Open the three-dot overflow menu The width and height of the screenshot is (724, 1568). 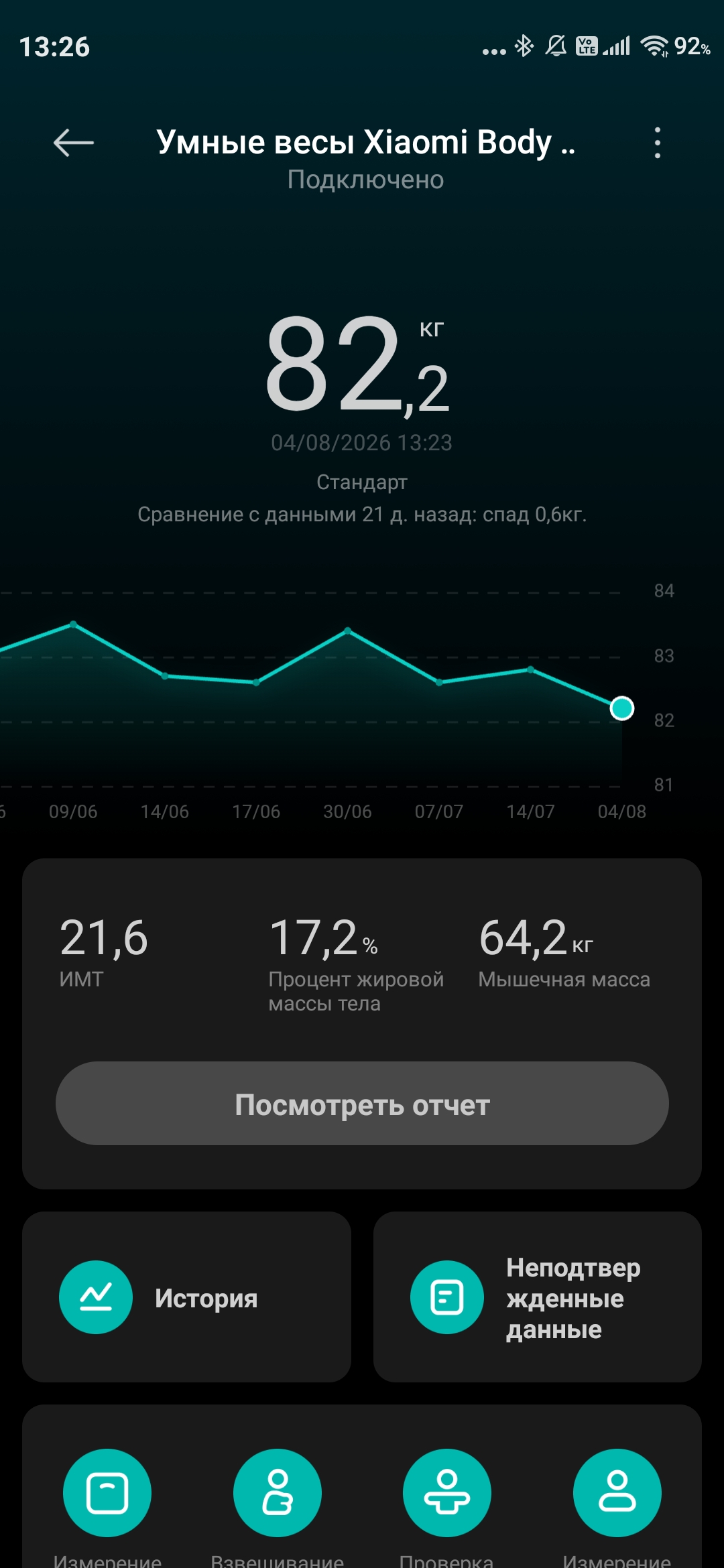coord(657,143)
